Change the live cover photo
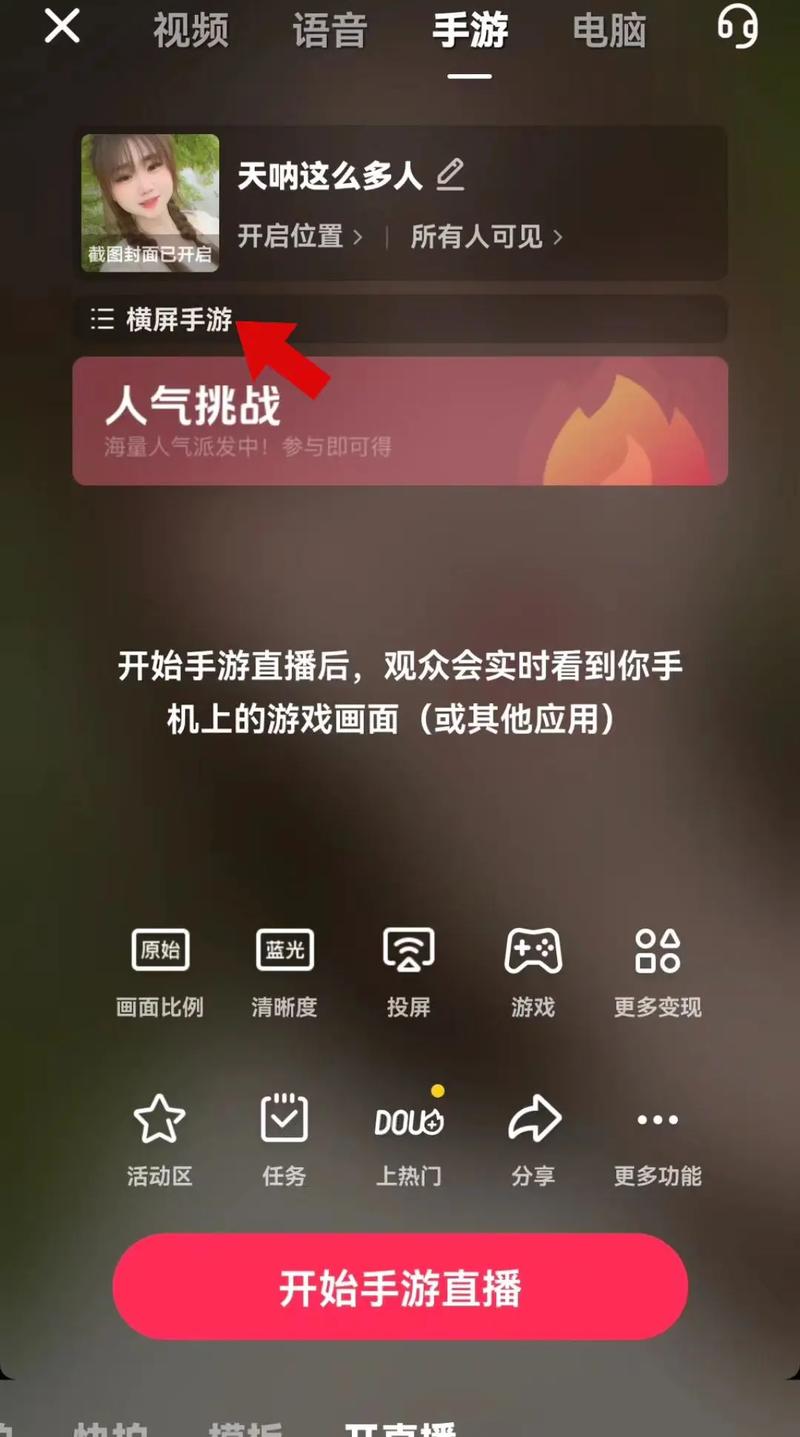The width and height of the screenshot is (800, 1437). click(x=150, y=203)
